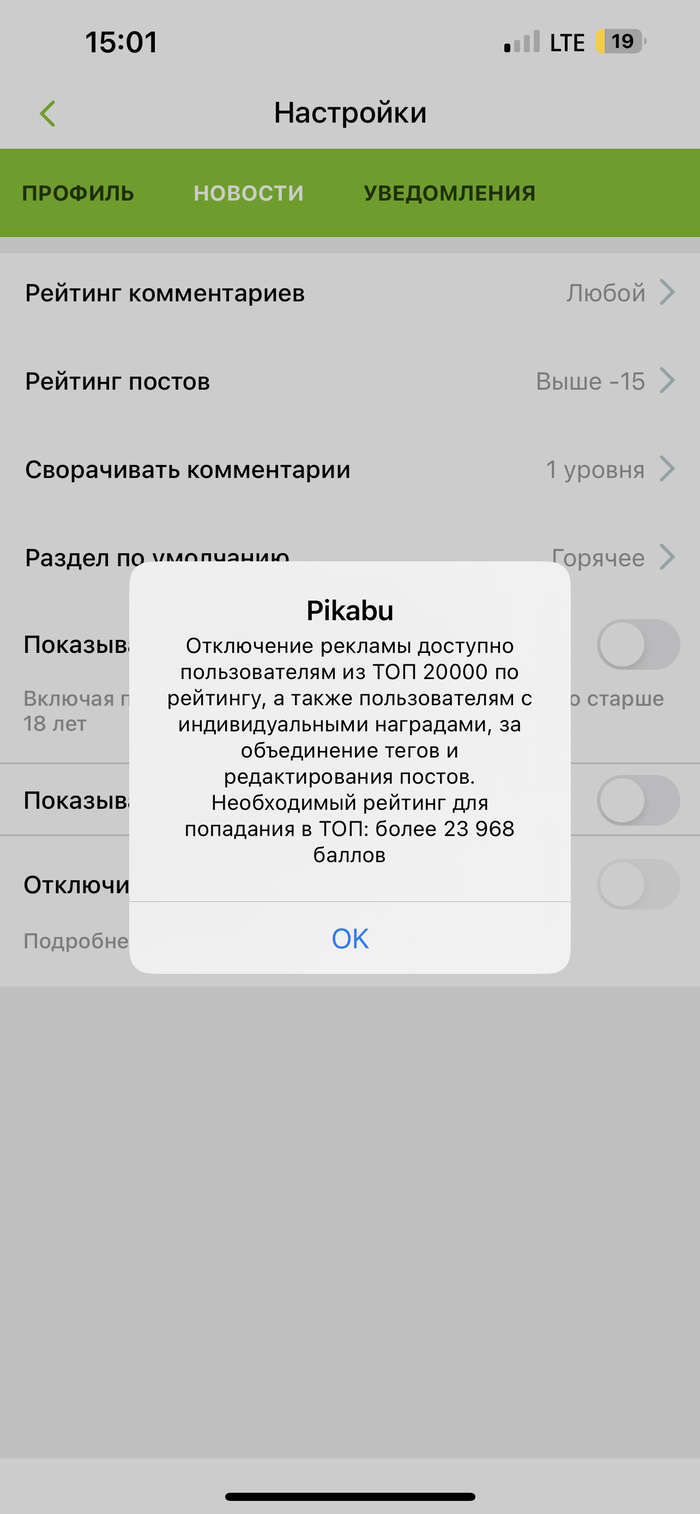Dismiss the Pikabu dialog with OK
The width and height of the screenshot is (700, 1514).
(350, 938)
